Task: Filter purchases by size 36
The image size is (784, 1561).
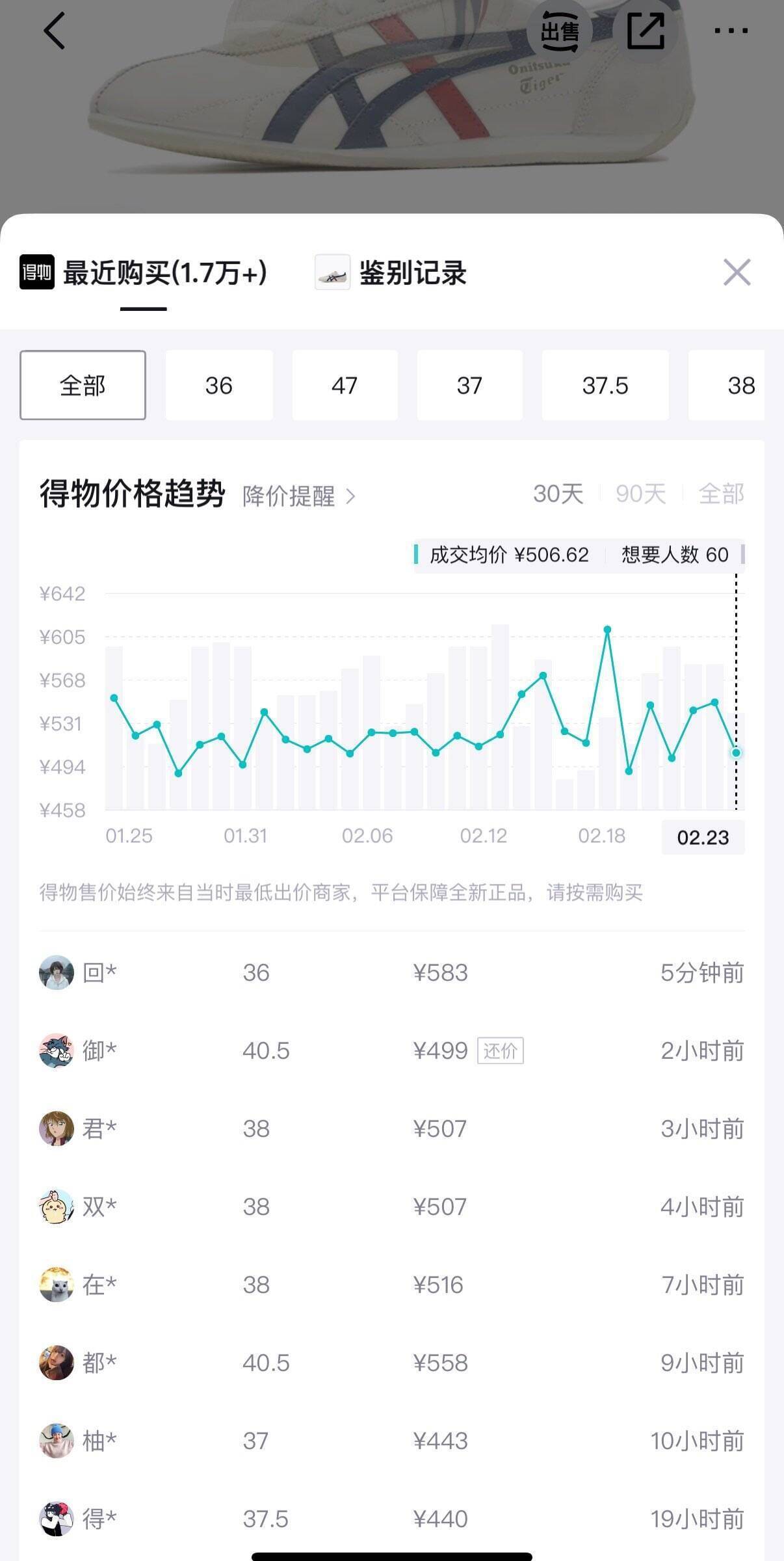Action: point(219,385)
